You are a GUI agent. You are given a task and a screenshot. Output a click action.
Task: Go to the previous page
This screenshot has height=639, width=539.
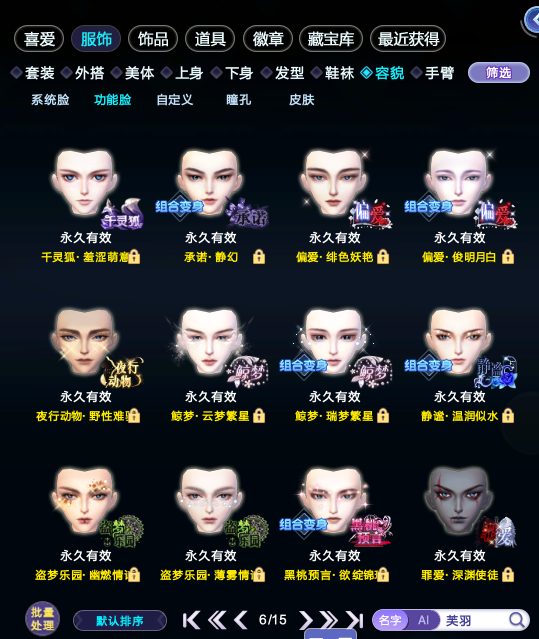pos(241,620)
